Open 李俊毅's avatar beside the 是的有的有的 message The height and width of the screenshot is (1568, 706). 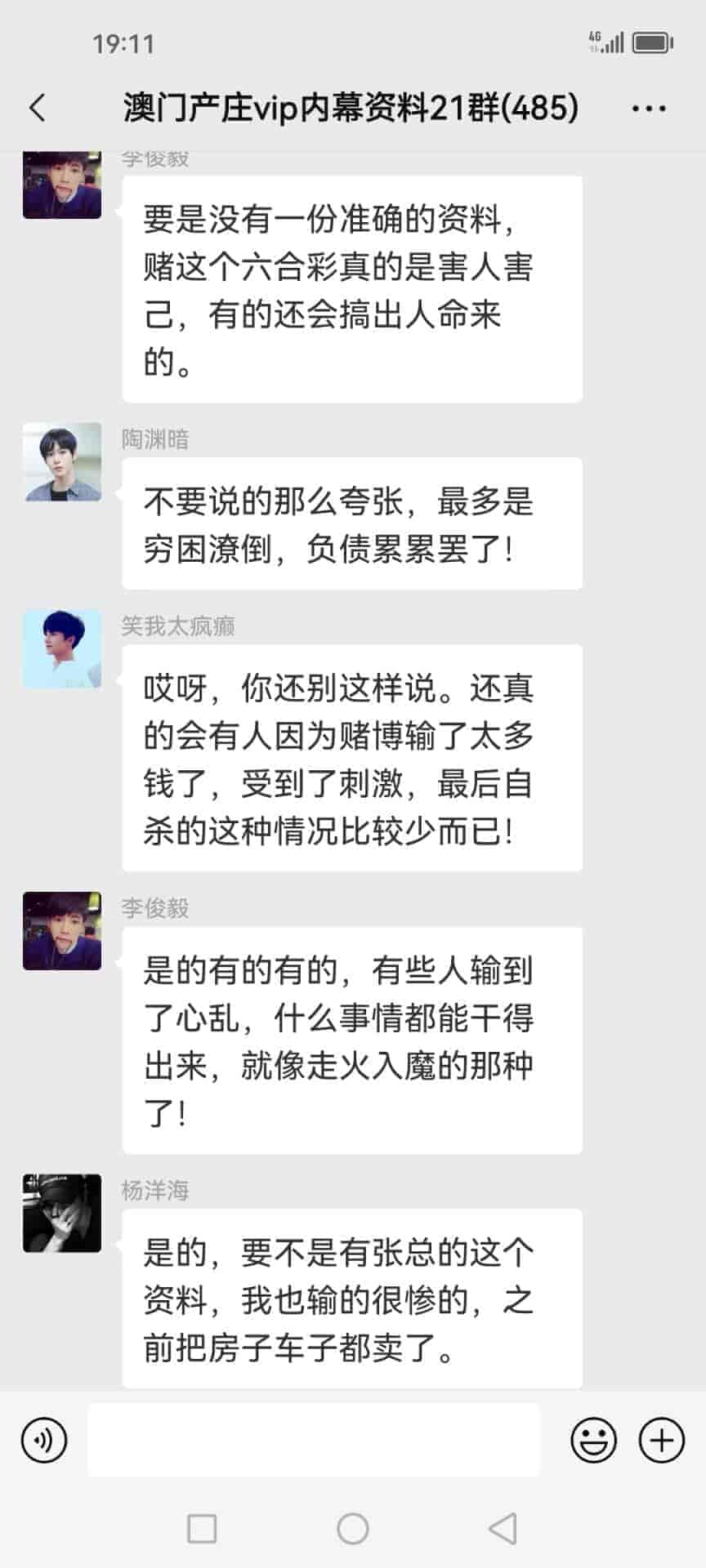[x=62, y=931]
